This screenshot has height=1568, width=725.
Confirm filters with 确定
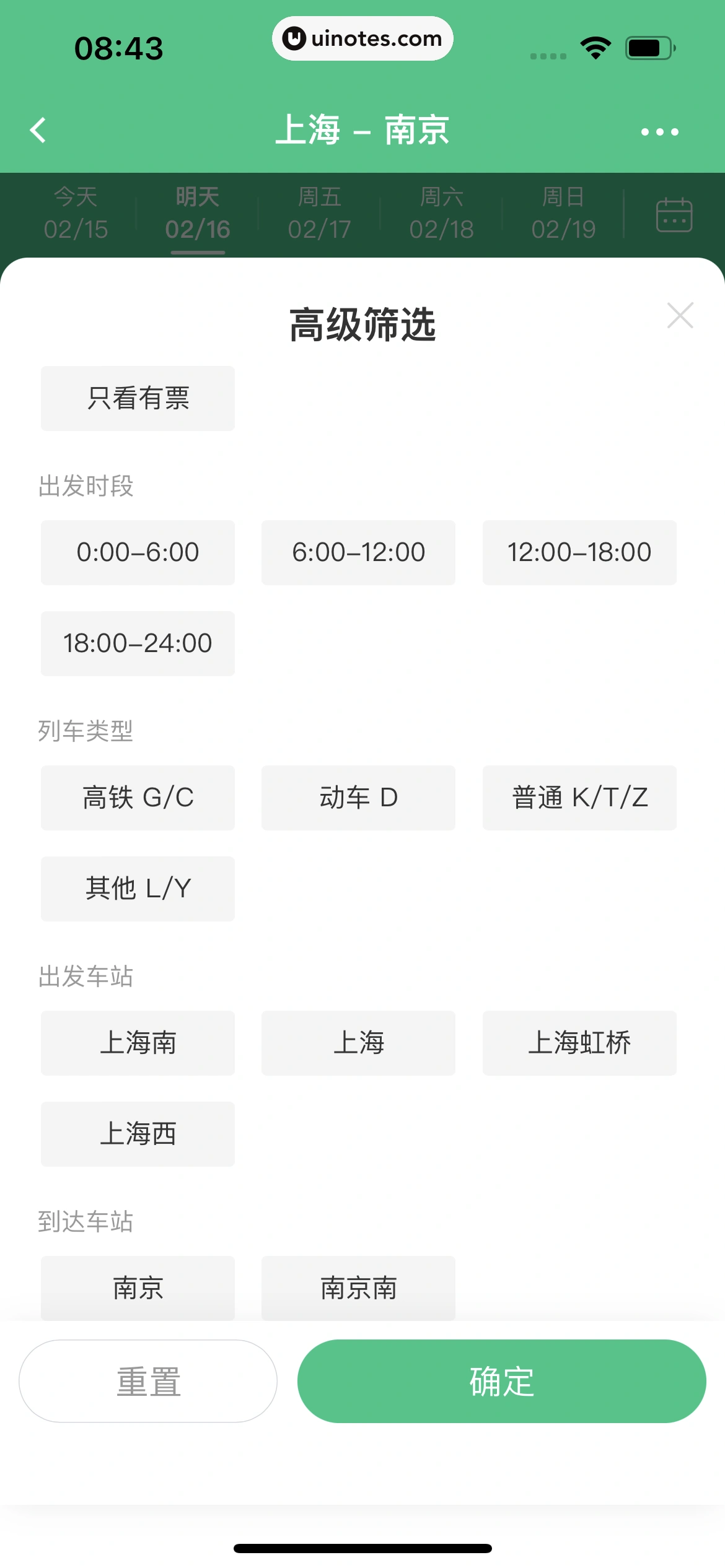tap(501, 1381)
